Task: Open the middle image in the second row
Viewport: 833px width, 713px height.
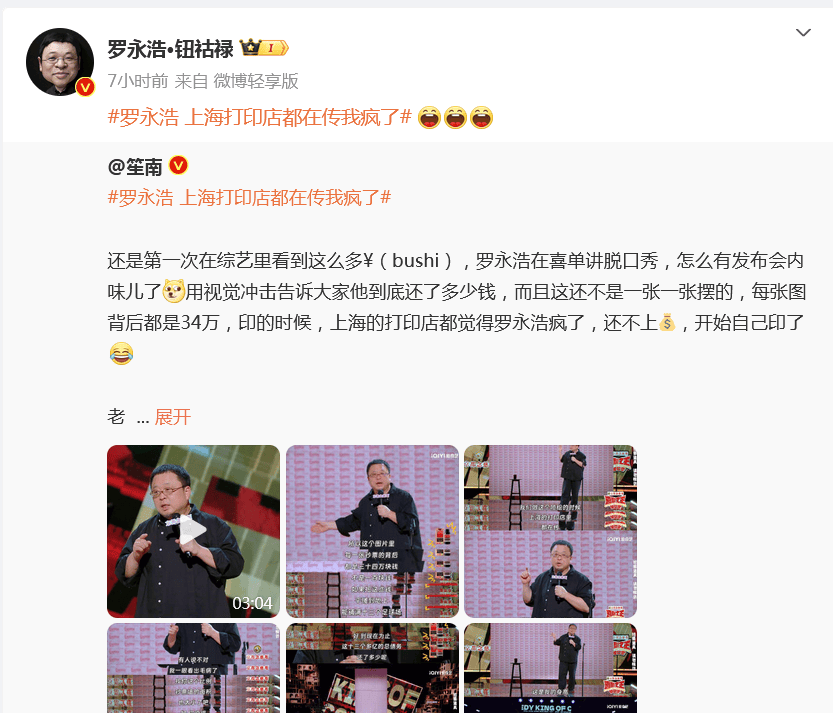Action: point(372,668)
